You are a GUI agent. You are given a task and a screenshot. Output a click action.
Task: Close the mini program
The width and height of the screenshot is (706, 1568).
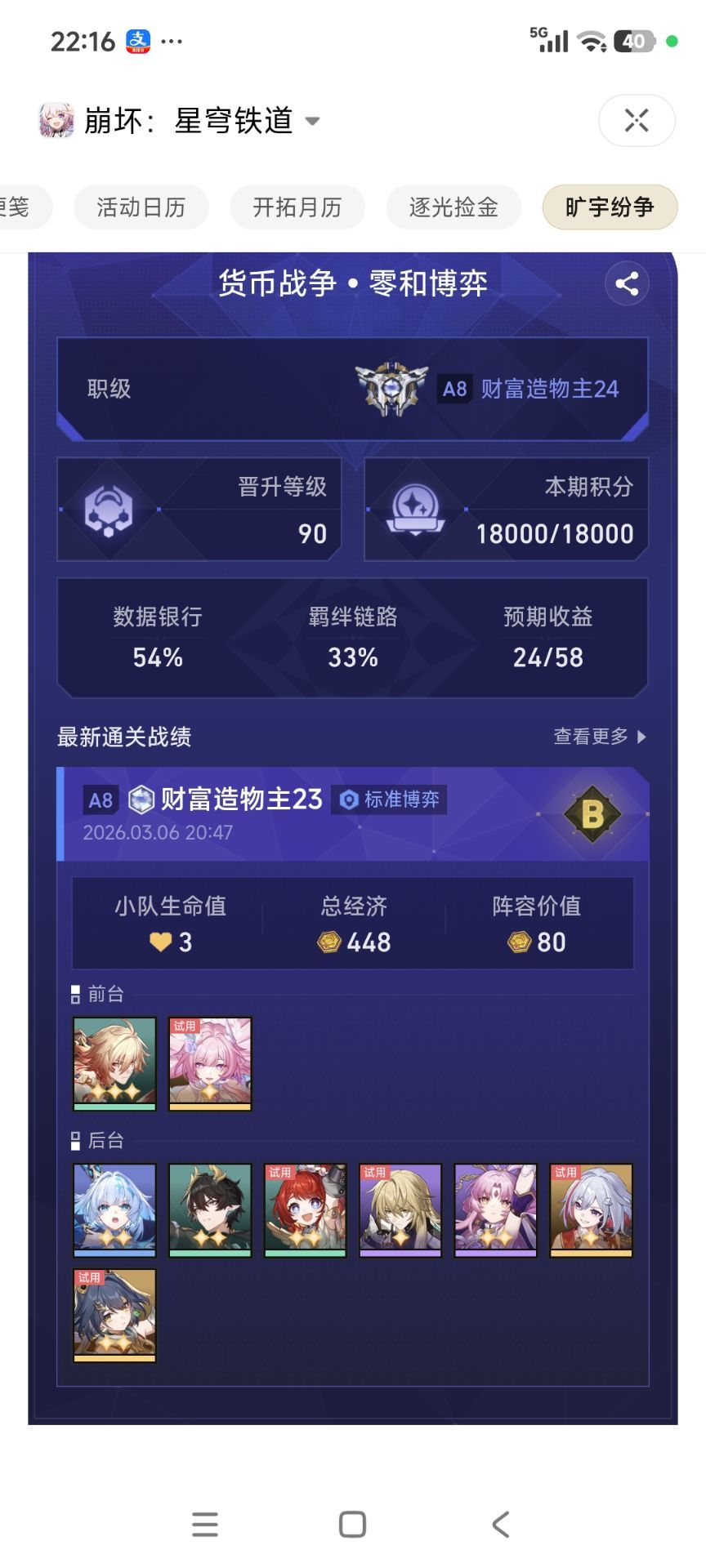click(x=637, y=121)
